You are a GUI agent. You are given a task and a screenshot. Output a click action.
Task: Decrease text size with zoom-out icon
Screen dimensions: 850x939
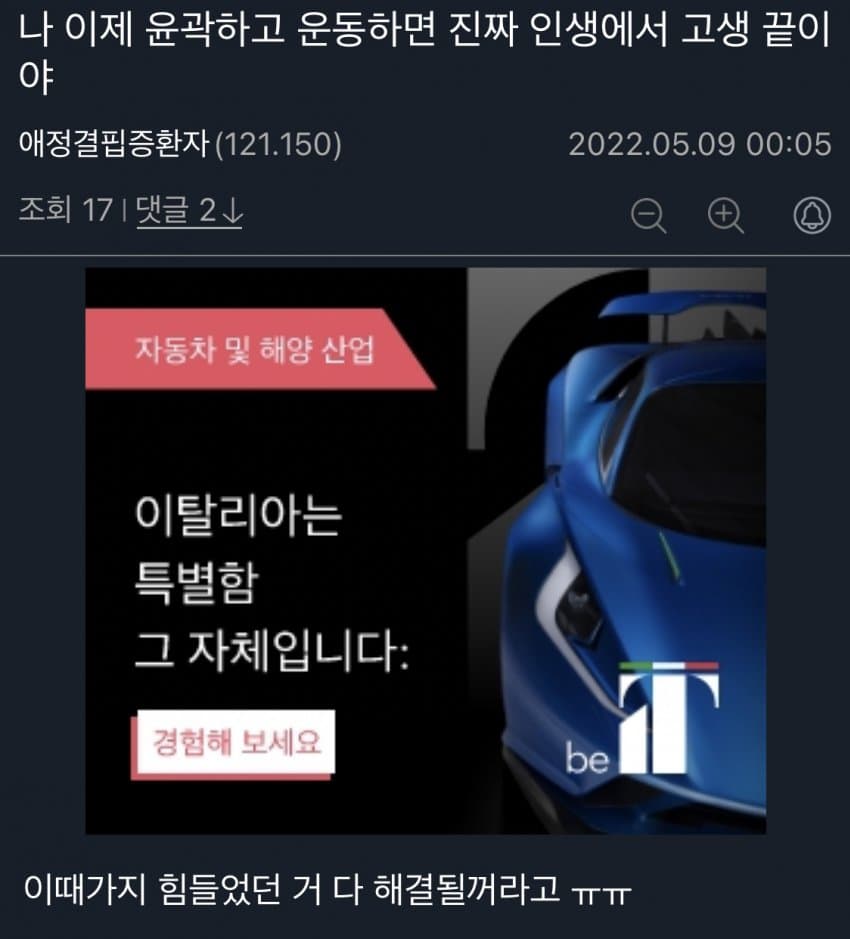[649, 214]
